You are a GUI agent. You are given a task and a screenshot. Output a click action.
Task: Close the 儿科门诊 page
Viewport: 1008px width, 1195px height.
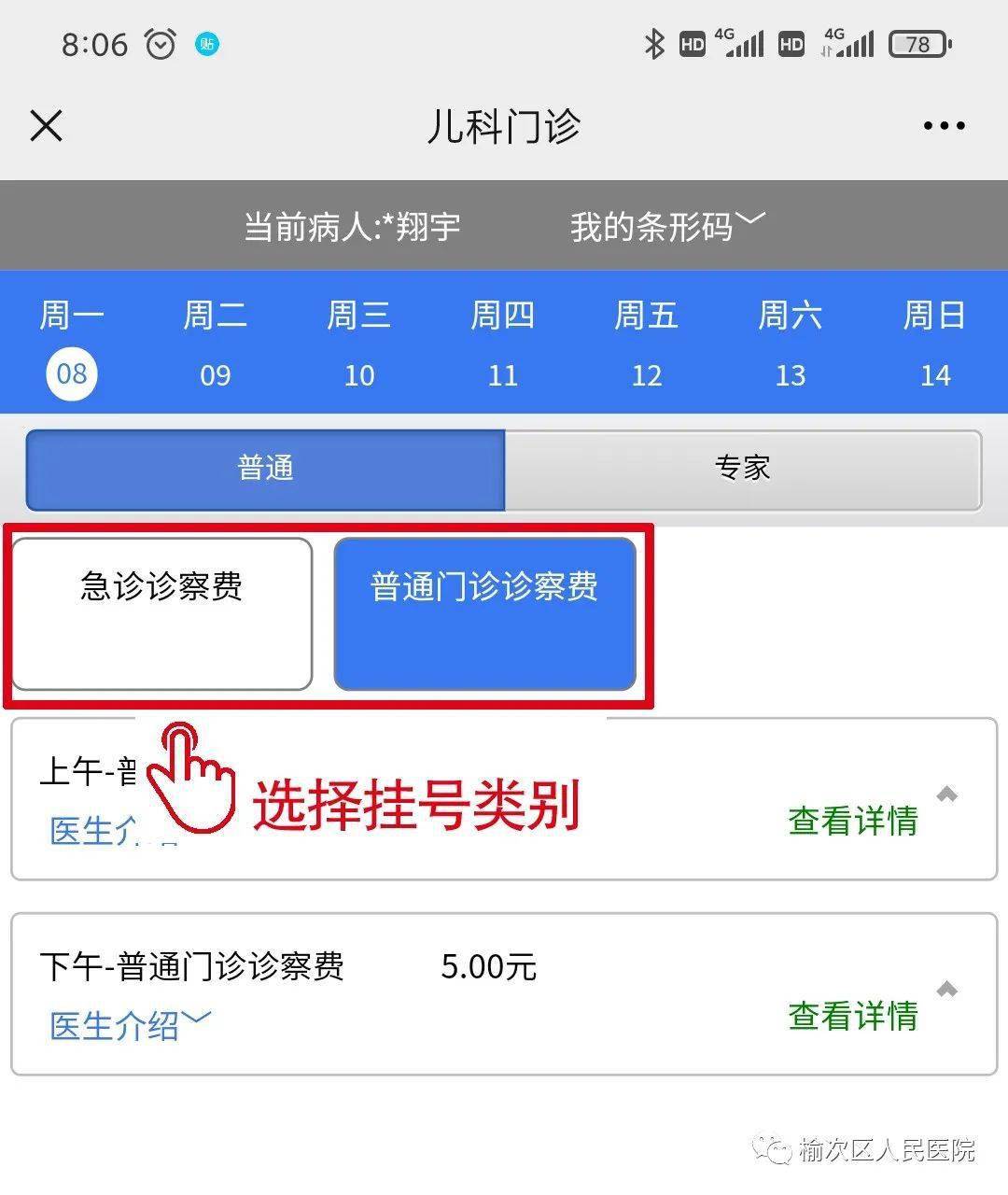[x=46, y=125]
